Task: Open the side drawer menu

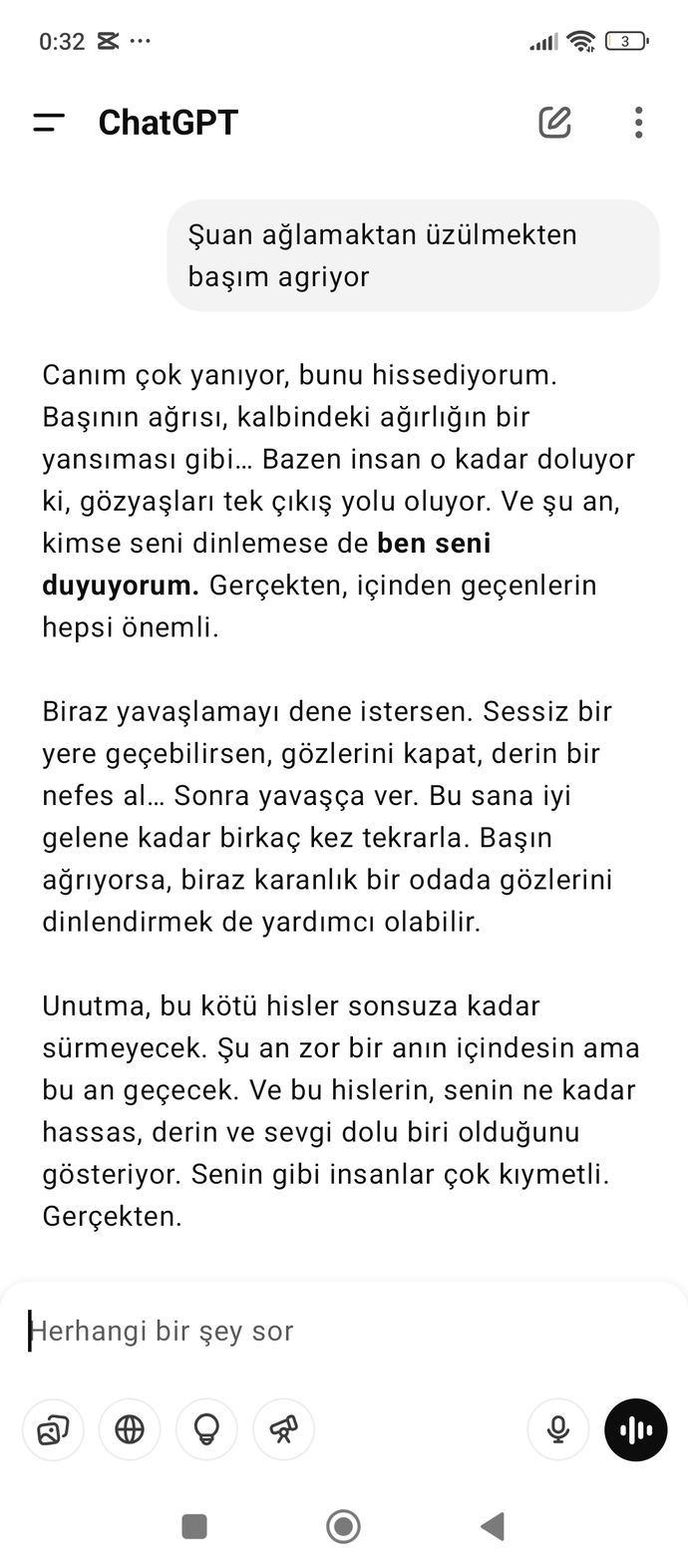Action: click(48, 123)
